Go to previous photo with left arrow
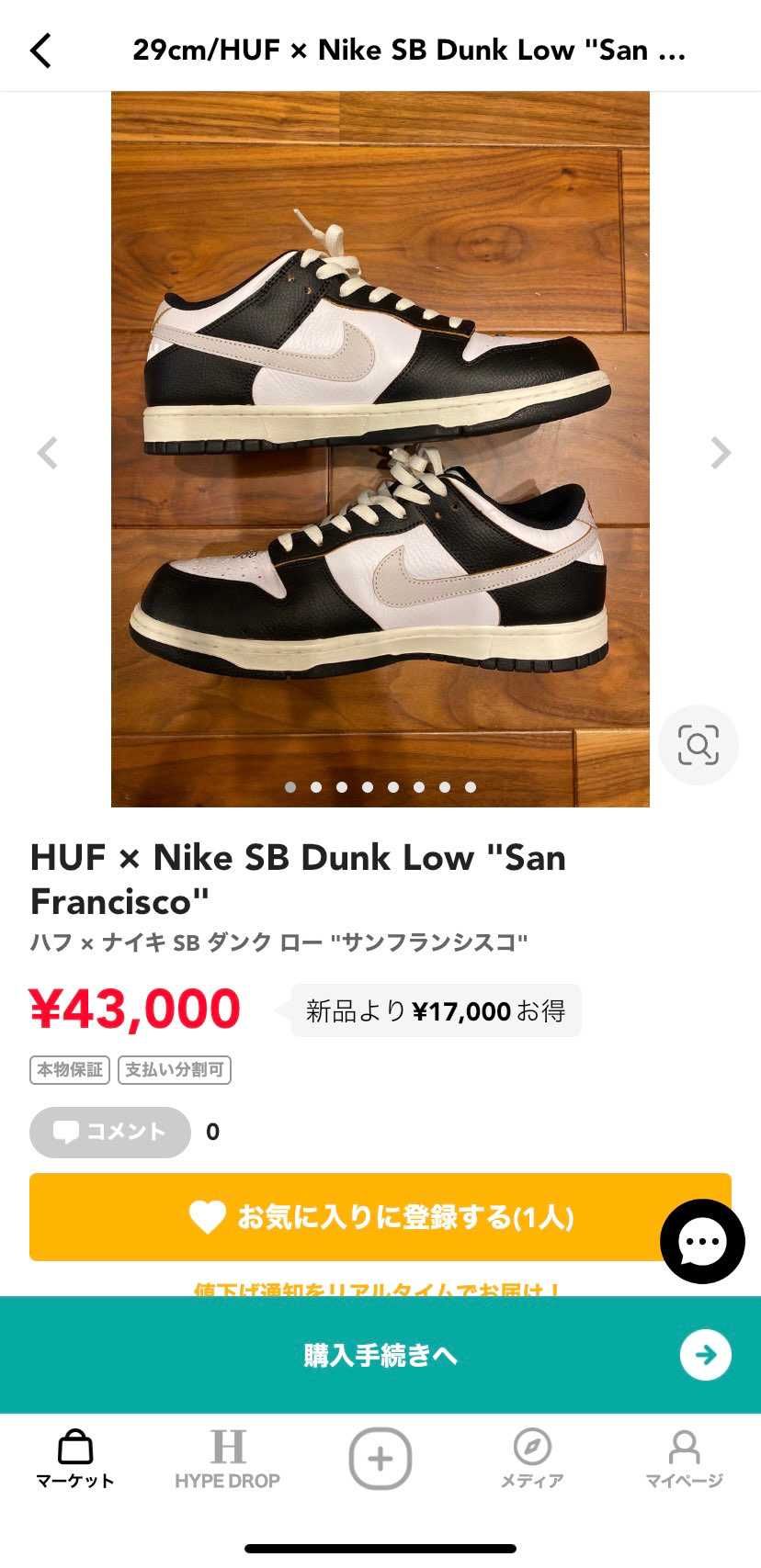This screenshot has width=761, height=1568. coord(47,453)
